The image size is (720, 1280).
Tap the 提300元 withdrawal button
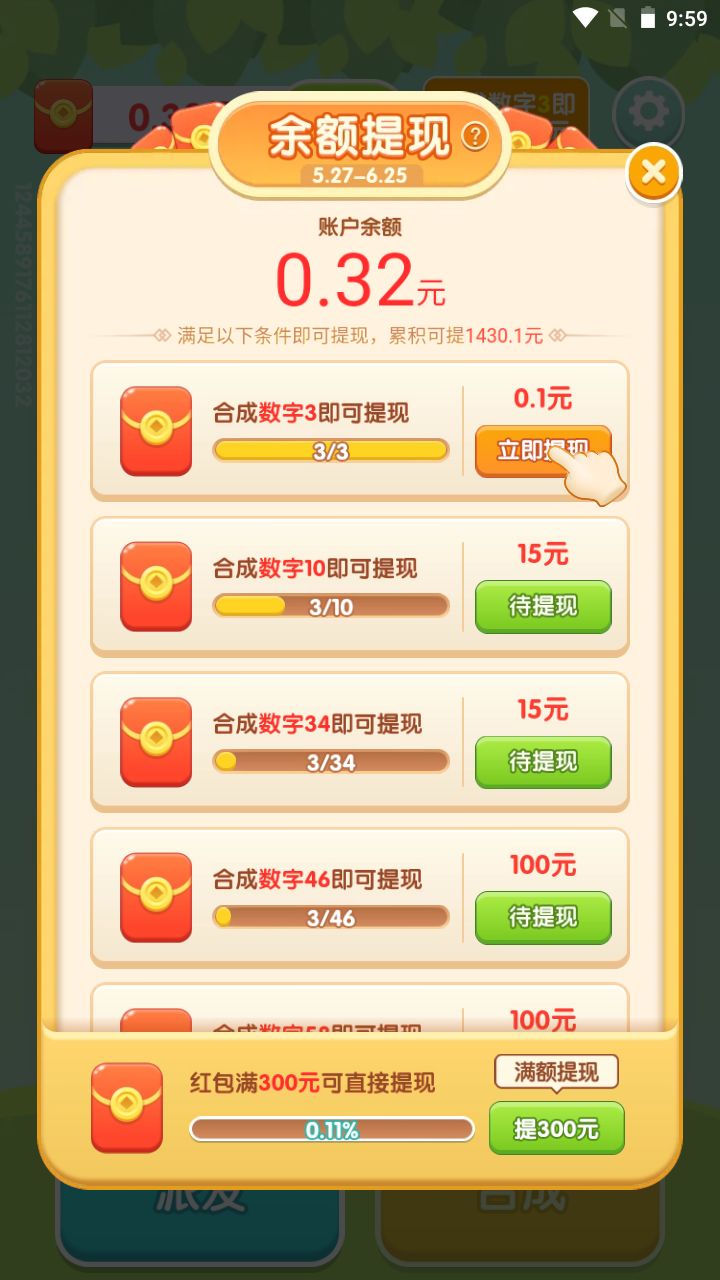[556, 1128]
